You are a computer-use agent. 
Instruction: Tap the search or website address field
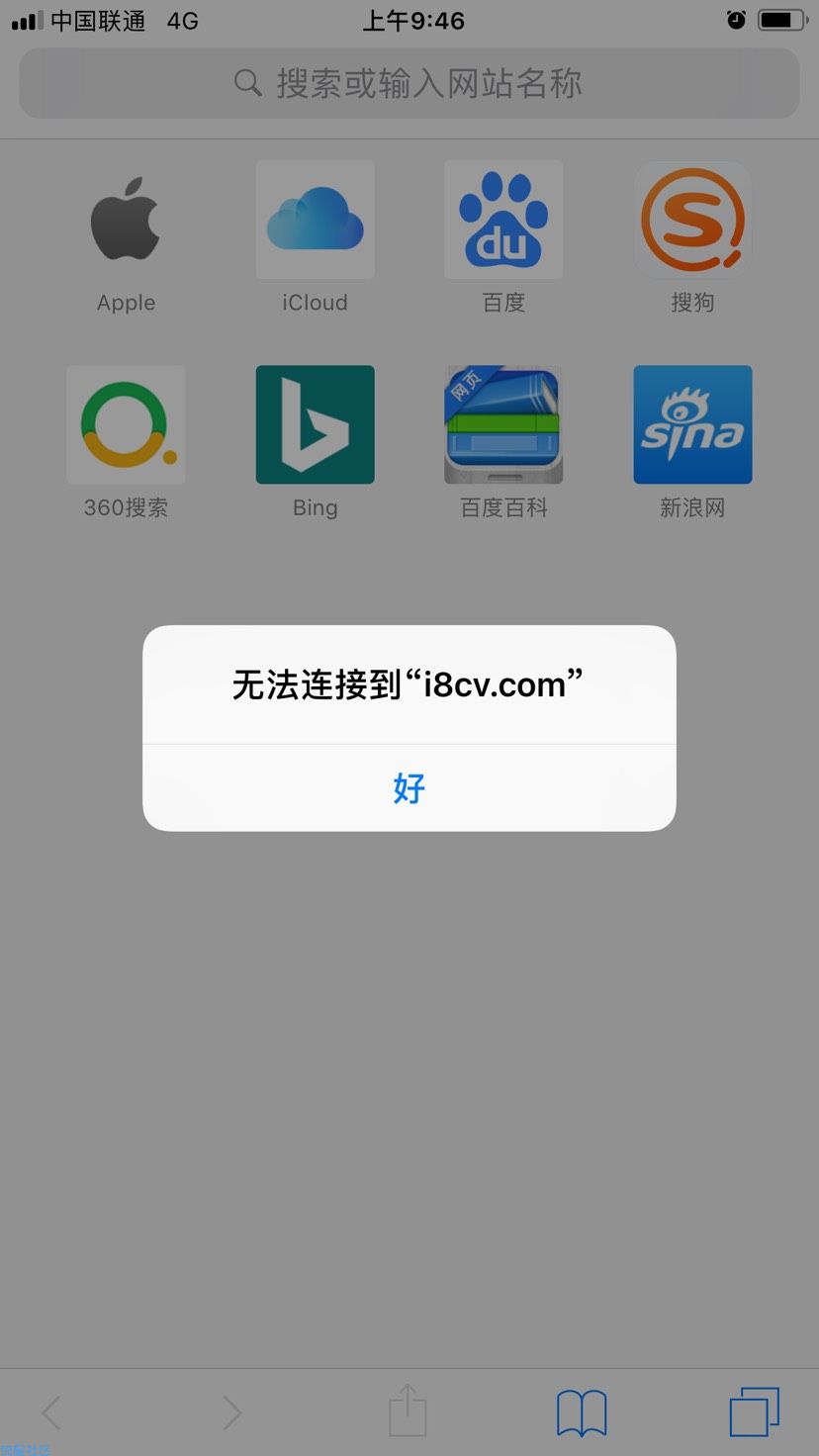409,83
